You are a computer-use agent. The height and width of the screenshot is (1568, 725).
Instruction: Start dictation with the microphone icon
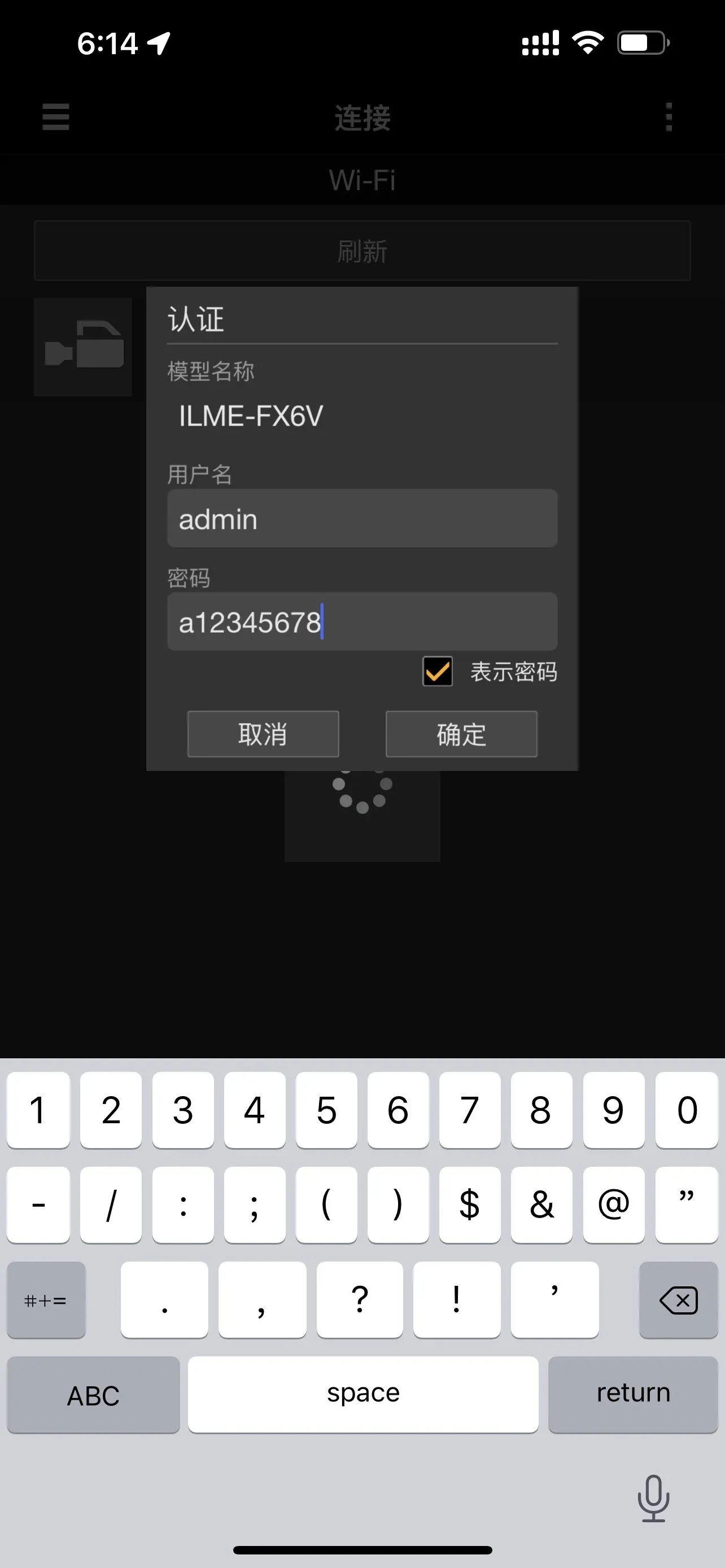pos(653,1498)
